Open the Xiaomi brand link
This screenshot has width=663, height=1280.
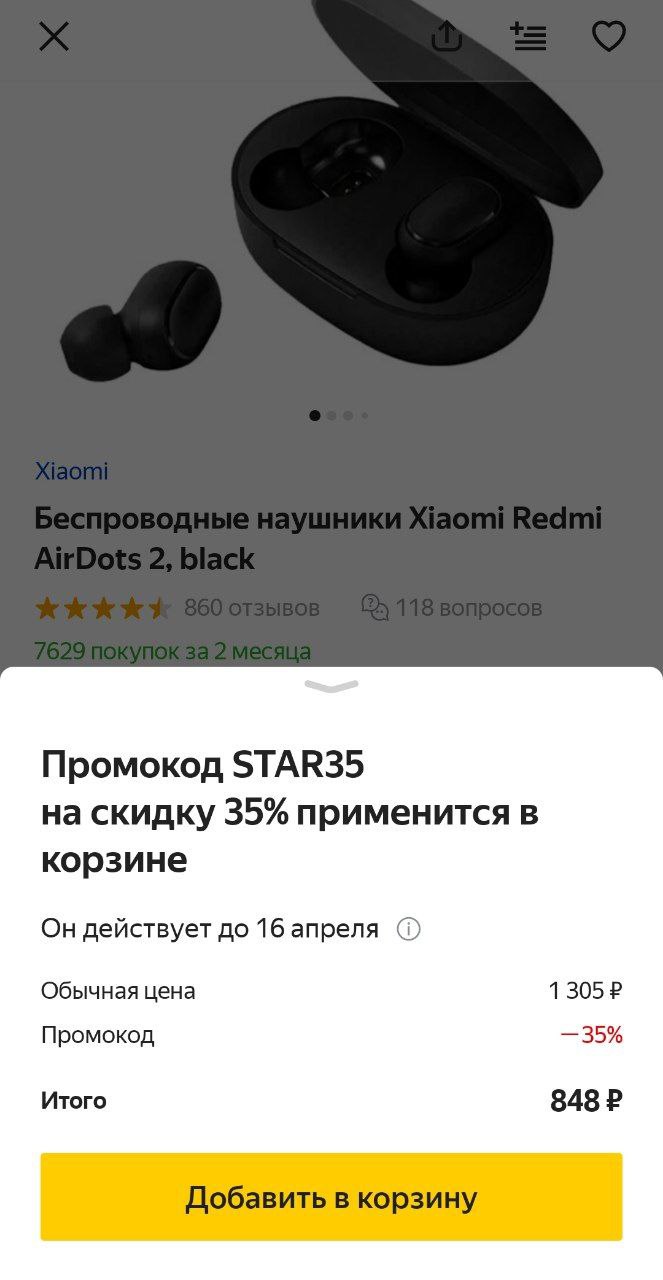(71, 471)
